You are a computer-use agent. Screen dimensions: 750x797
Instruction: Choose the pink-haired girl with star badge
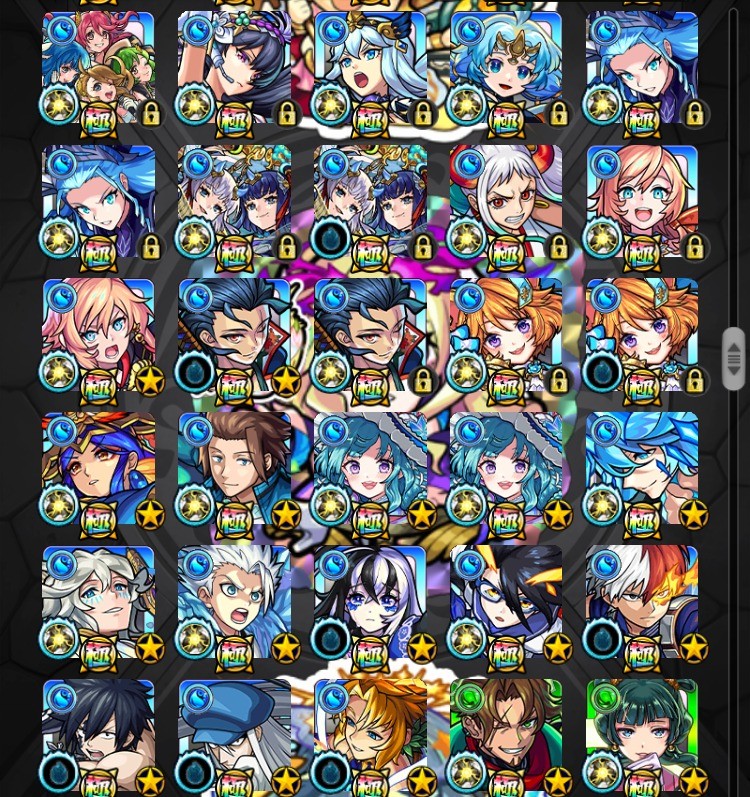[x=98, y=335]
